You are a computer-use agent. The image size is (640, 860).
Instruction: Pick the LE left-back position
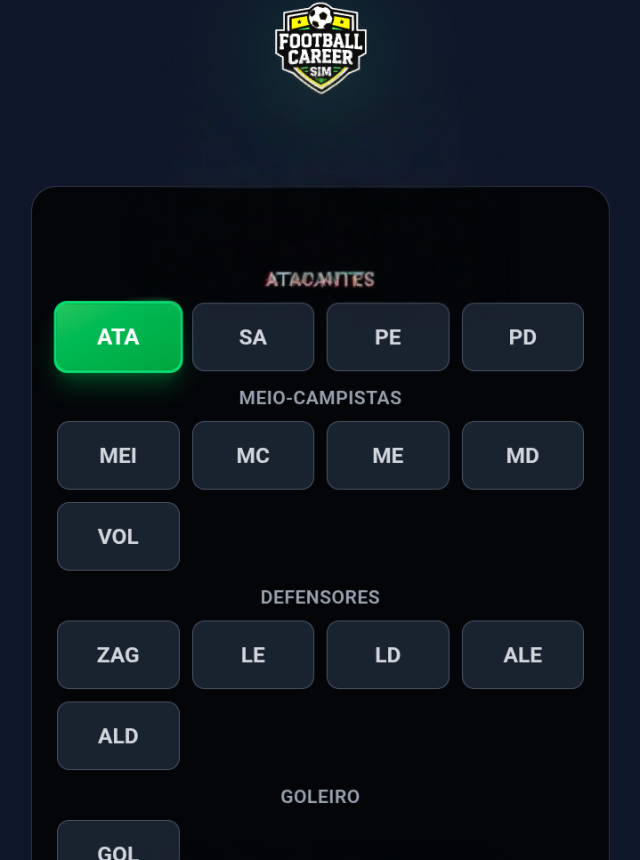coord(253,654)
